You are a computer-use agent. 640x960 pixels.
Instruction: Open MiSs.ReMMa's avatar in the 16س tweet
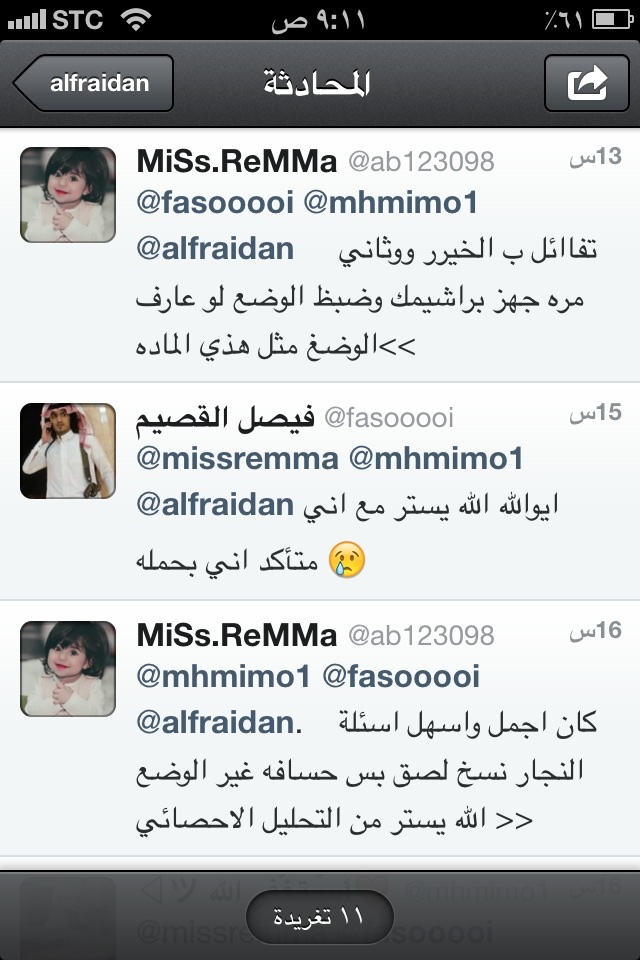pos(68,668)
